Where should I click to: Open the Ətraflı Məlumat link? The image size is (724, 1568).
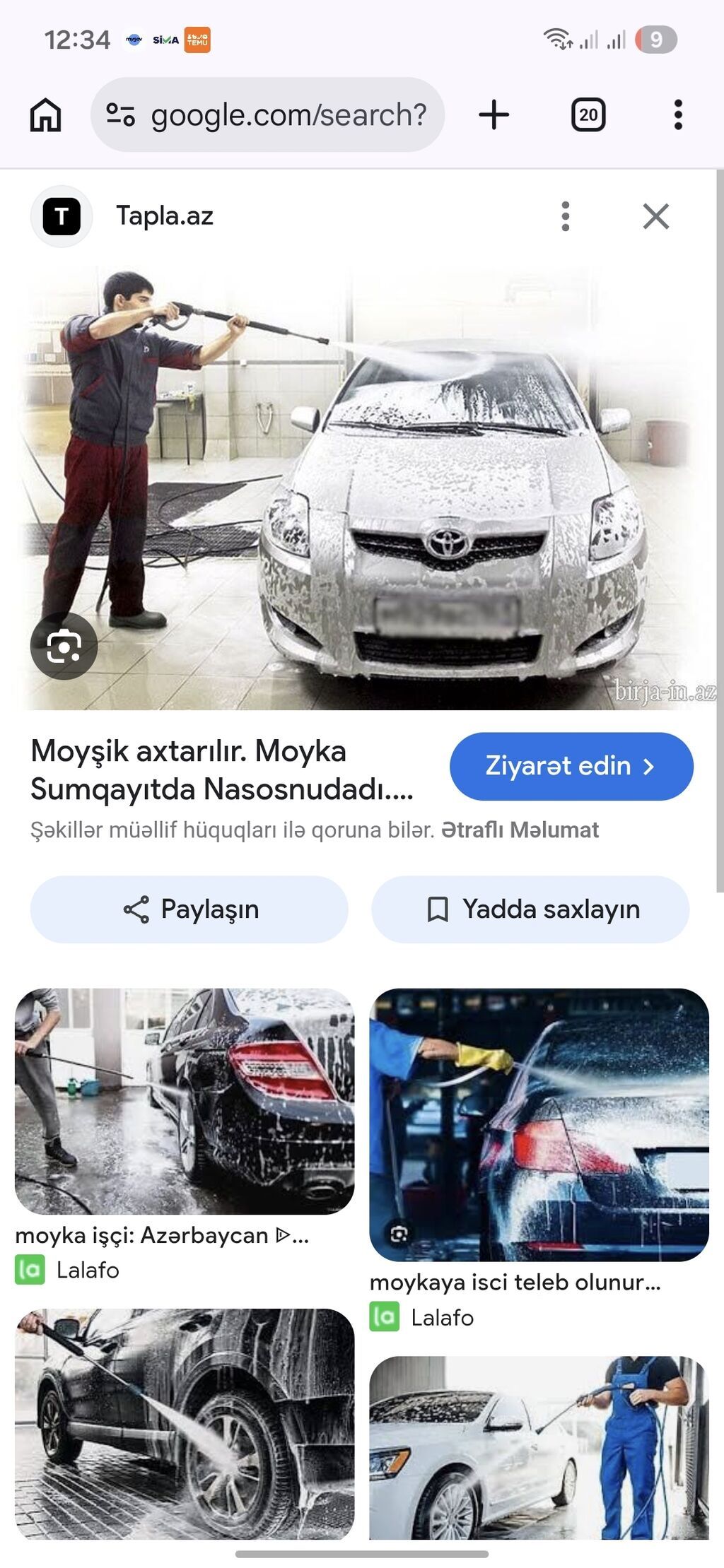click(520, 830)
